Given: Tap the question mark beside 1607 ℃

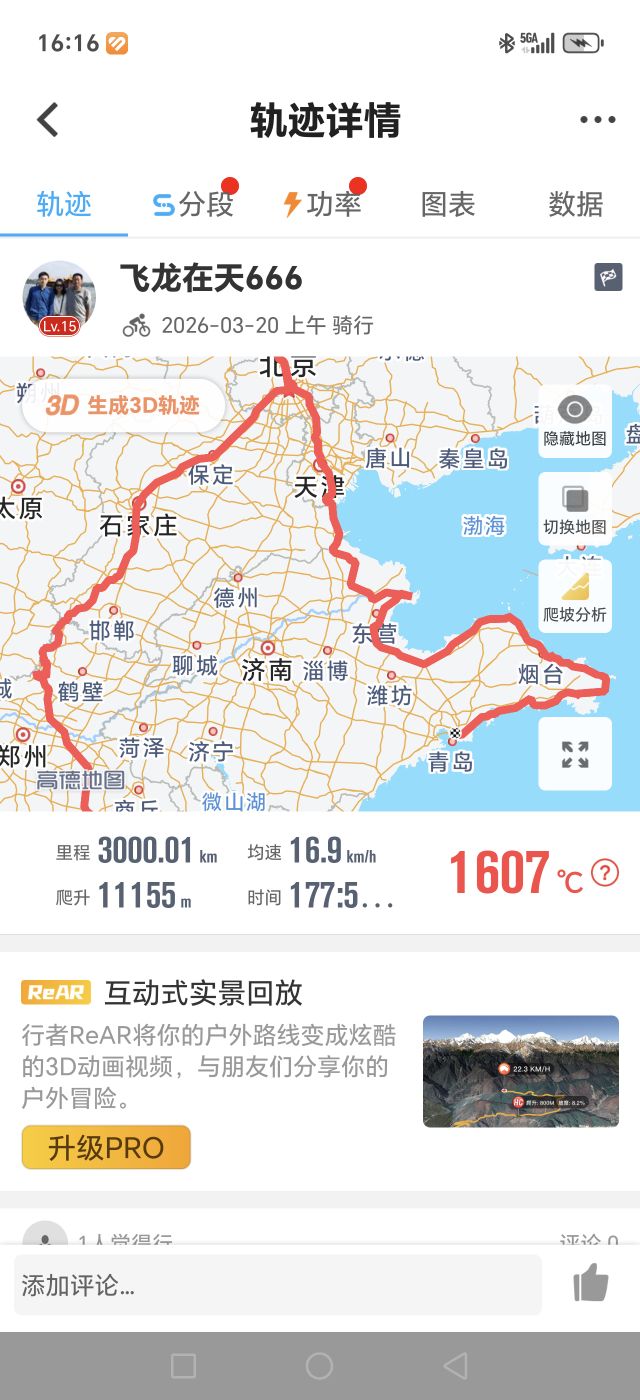Looking at the screenshot, I should pyautogui.click(x=605, y=872).
